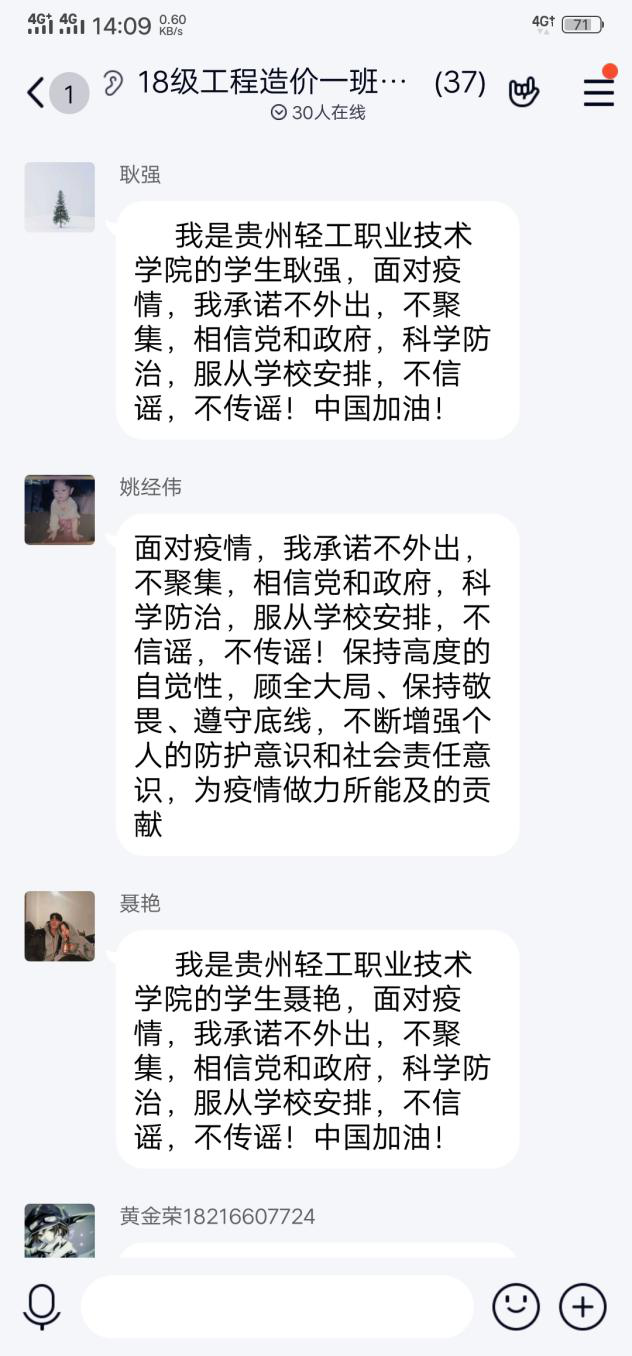
Task: Open 黄金荣's profile avatar
Action: (x=60, y=1231)
